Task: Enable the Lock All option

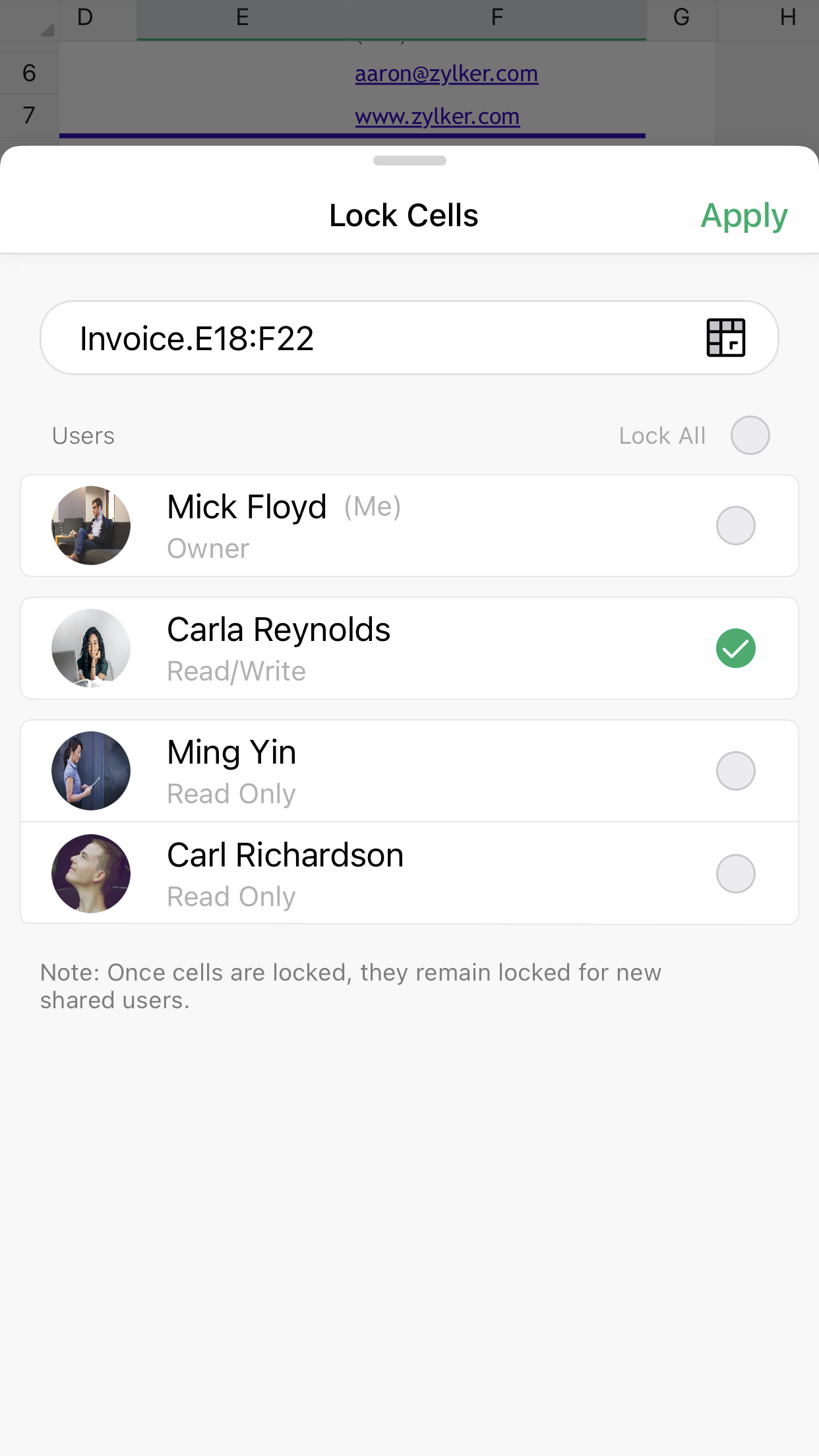Action: pos(750,435)
